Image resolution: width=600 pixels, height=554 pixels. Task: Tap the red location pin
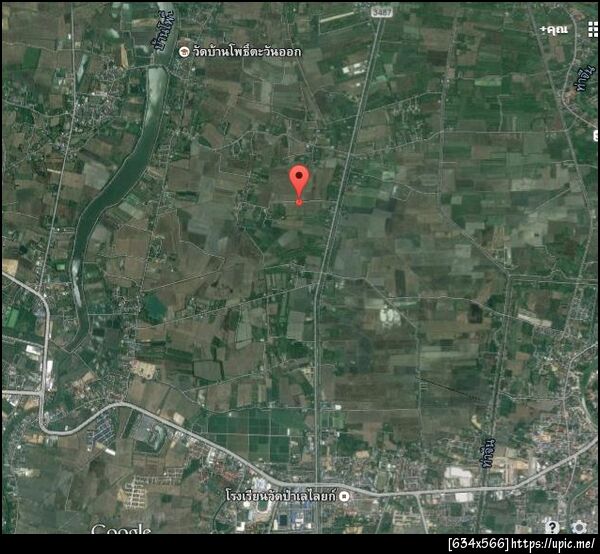point(299,183)
